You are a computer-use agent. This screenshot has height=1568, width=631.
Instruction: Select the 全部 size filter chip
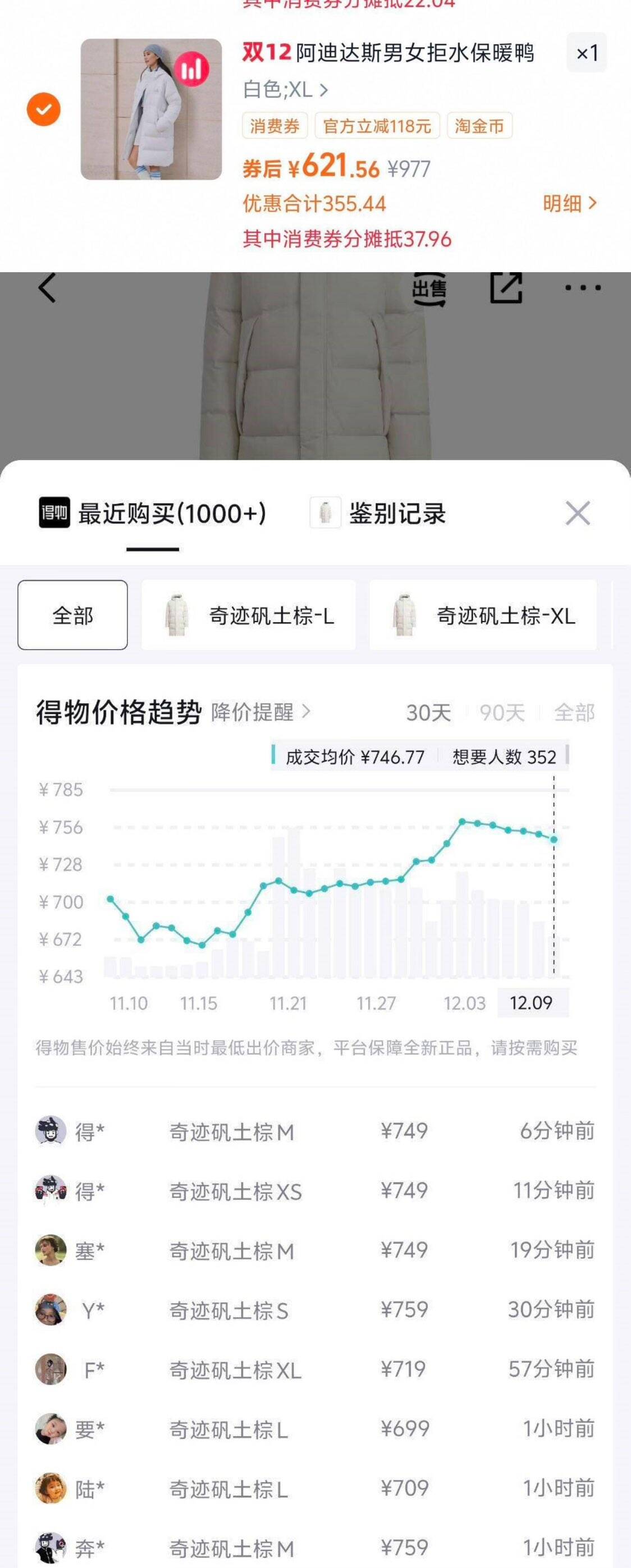click(x=72, y=616)
